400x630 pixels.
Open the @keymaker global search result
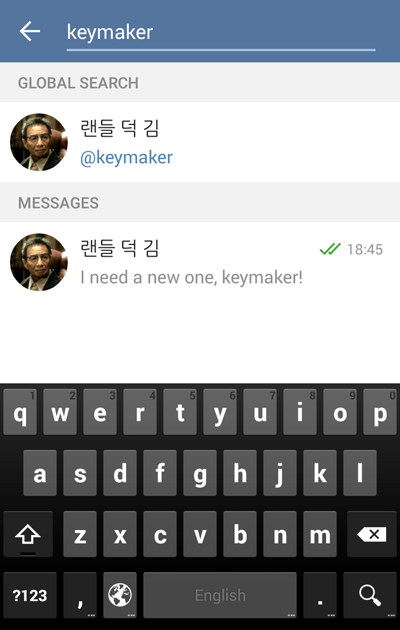pyautogui.click(x=200, y=142)
